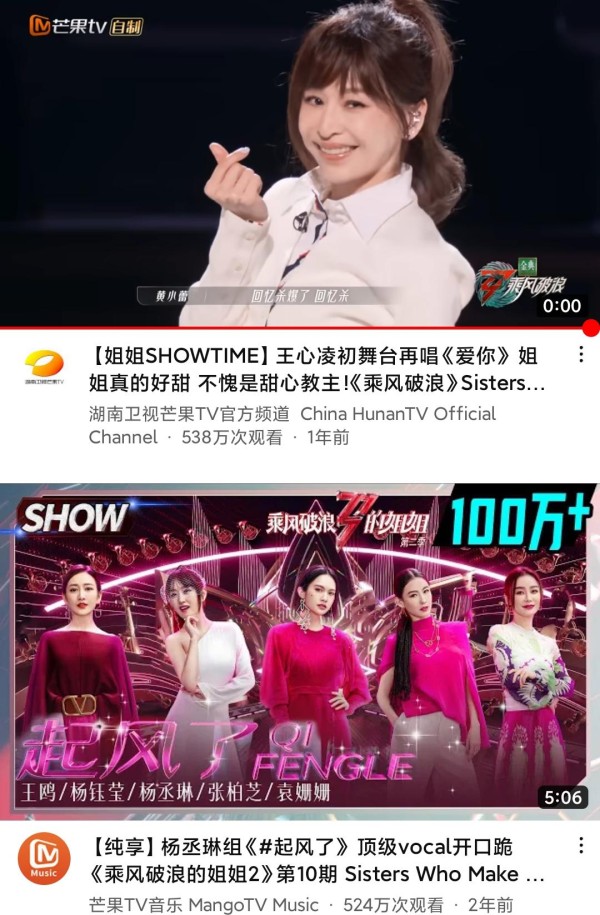Open more options for the 王心凌《爱你》 video

coord(580,355)
